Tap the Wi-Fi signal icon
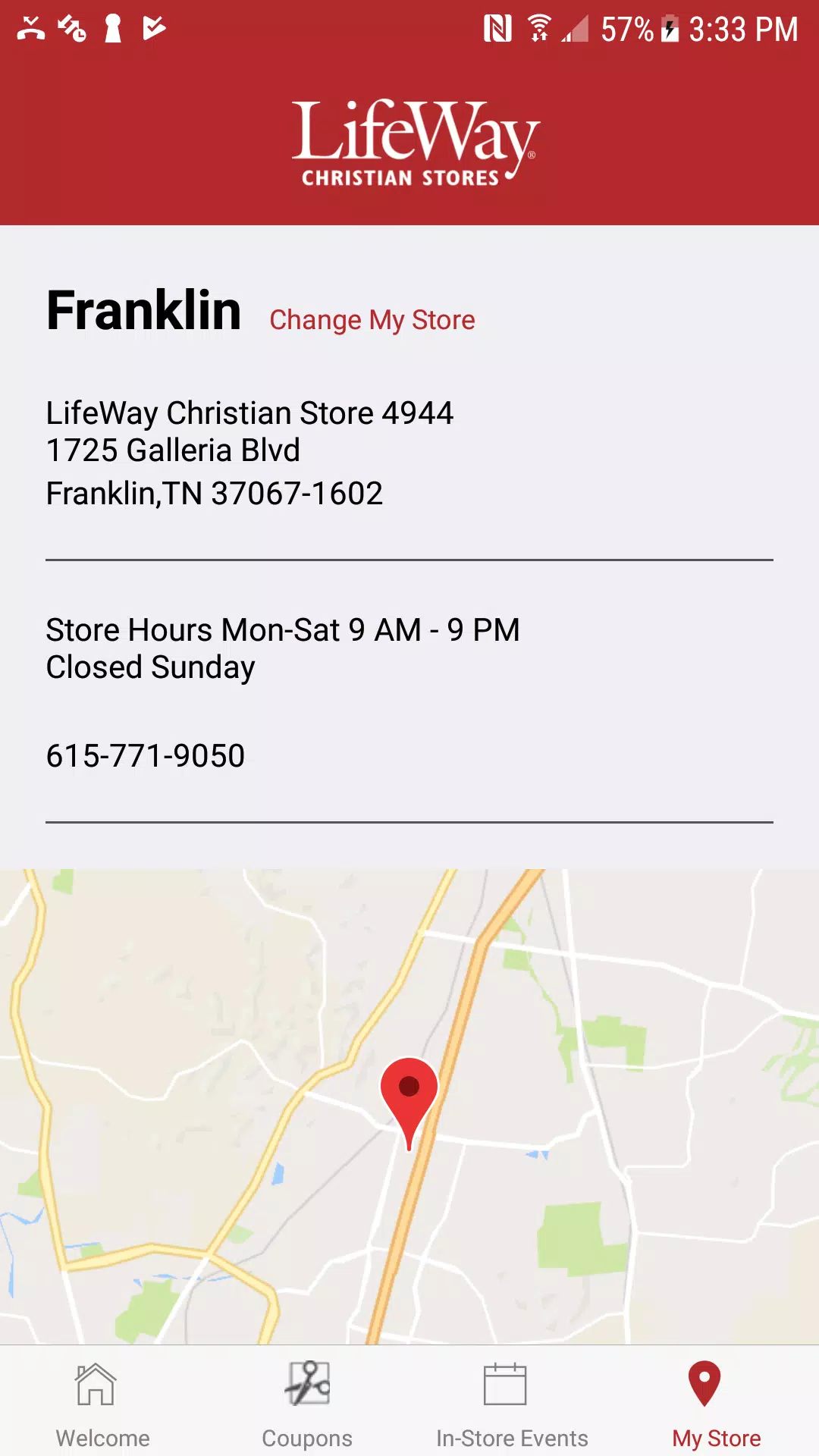The width and height of the screenshot is (819, 1456). tap(540, 29)
